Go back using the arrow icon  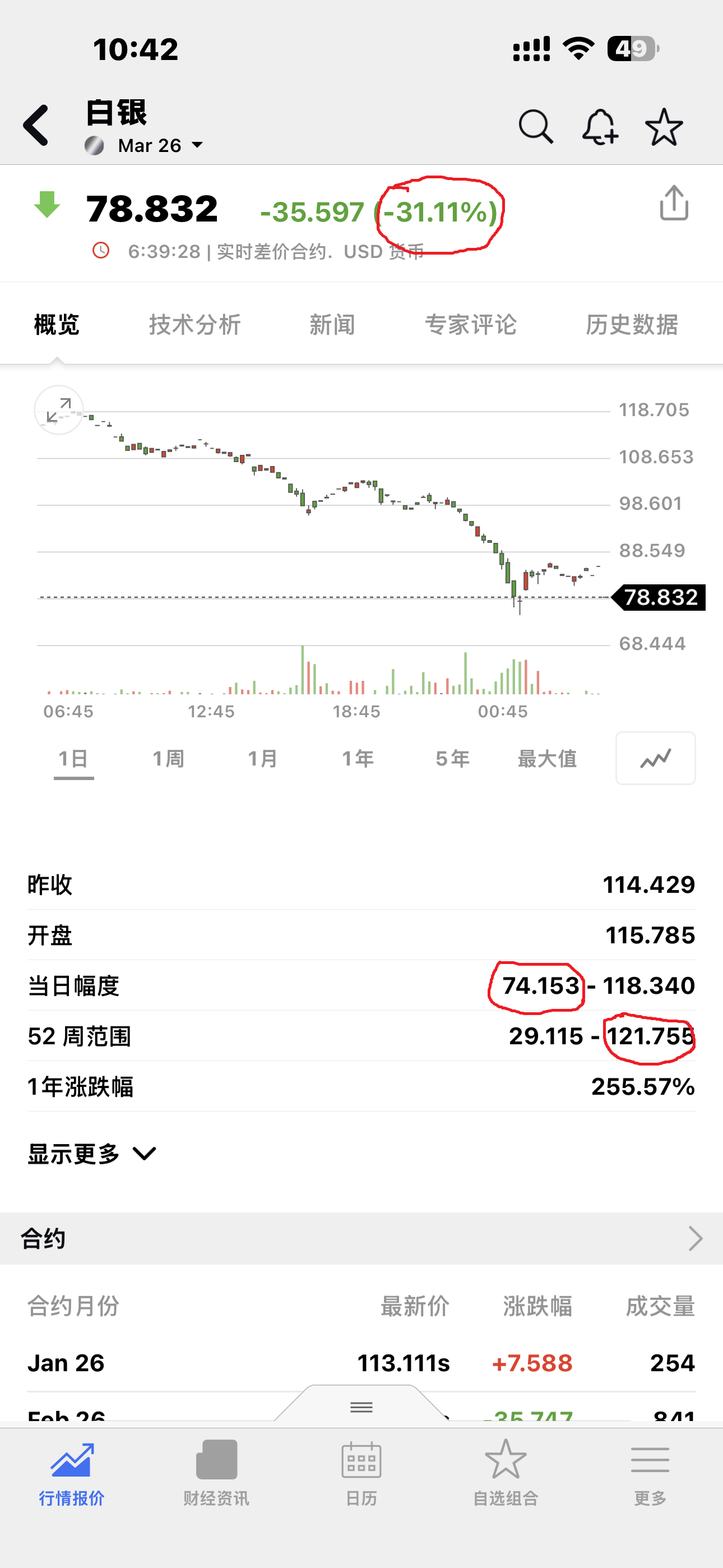(x=36, y=126)
